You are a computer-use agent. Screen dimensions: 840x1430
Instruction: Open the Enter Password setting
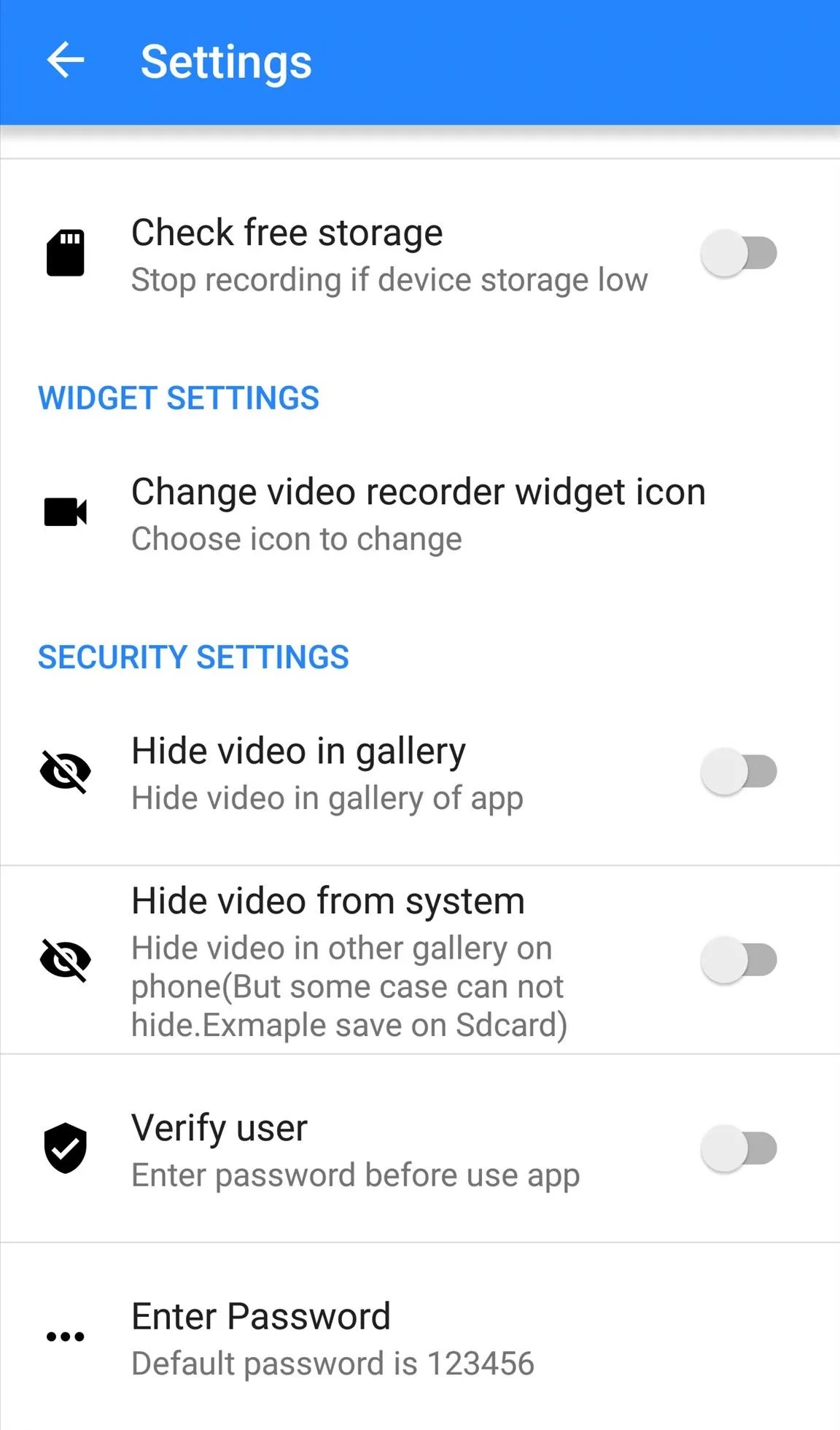[x=420, y=1337]
